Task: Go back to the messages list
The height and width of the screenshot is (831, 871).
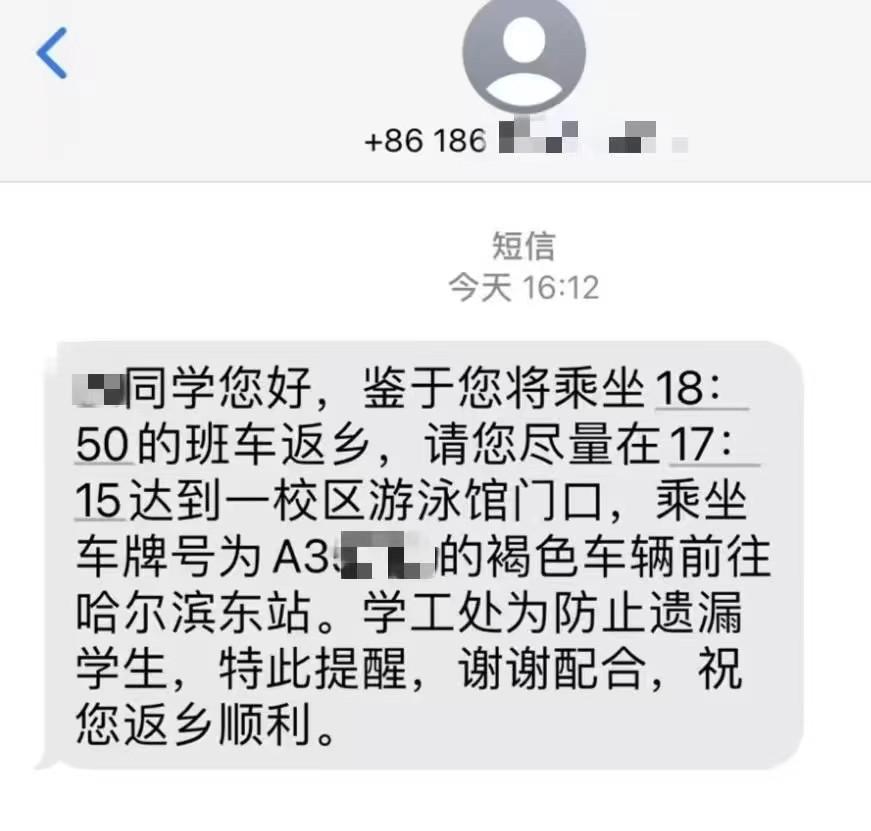Action: [x=52, y=53]
